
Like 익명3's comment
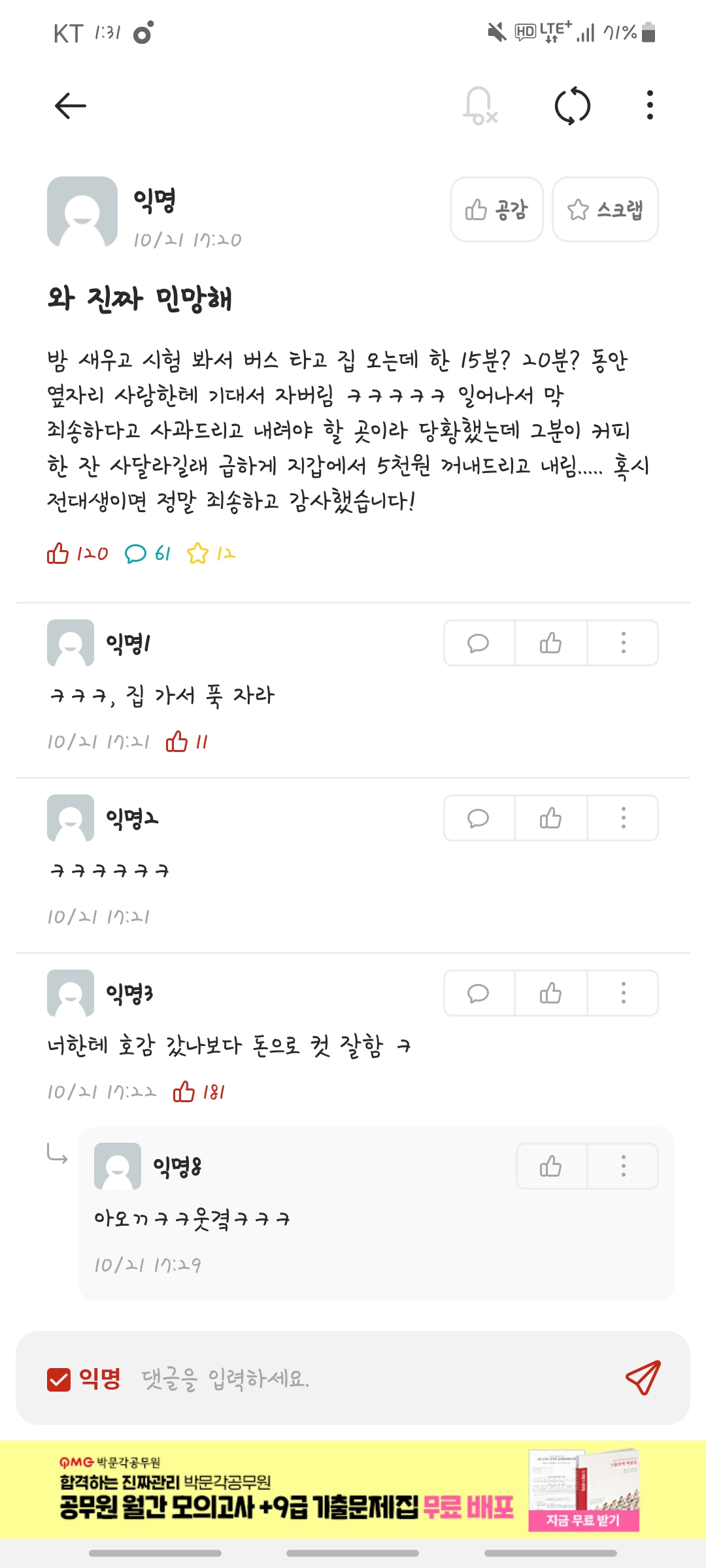click(x=551, y=994)
